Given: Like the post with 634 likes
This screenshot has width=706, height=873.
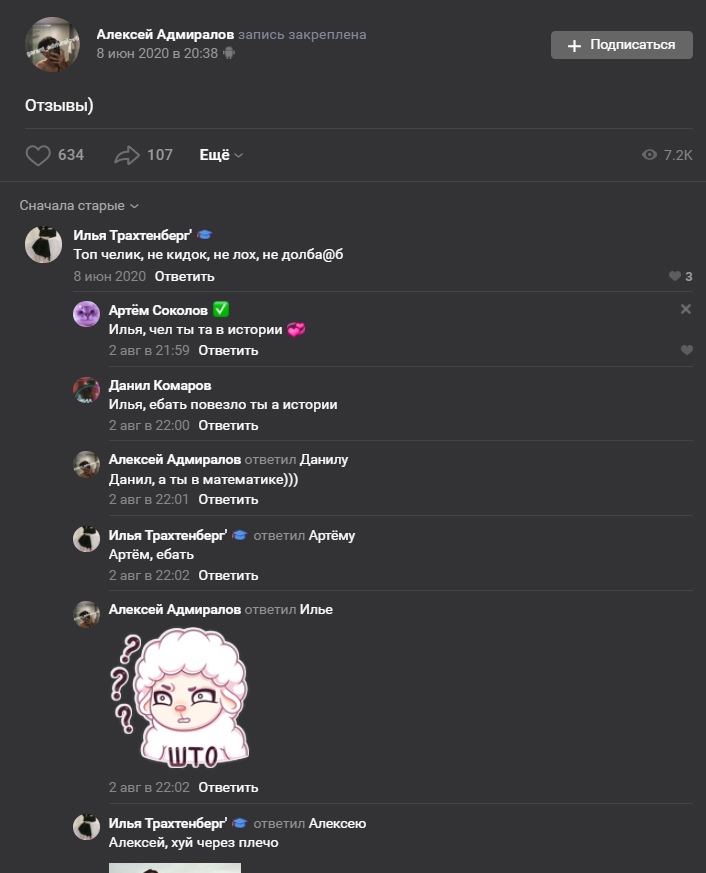Looking at the screenshot, I should point(38,155).
